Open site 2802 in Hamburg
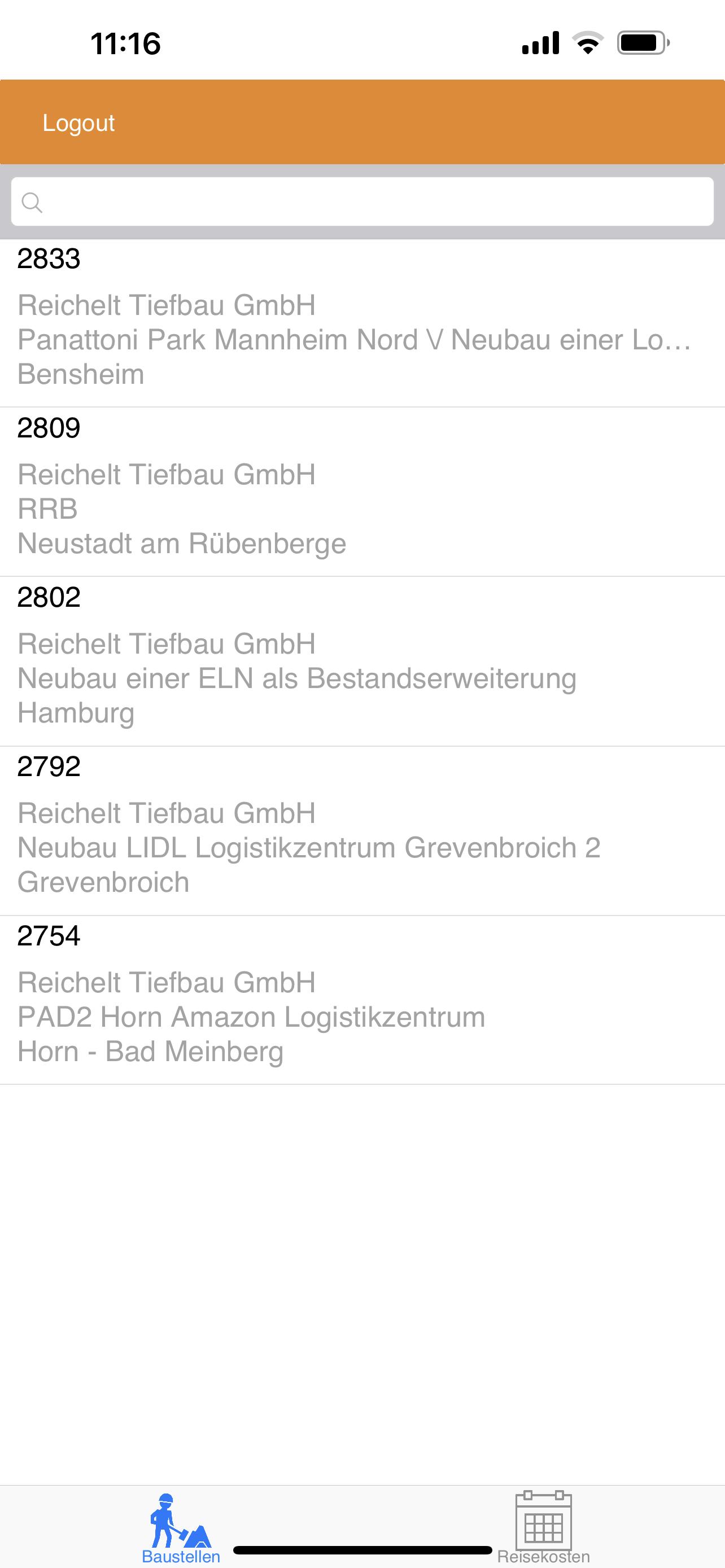The height and width of the screenshot is (1568, 725). pos(362,661)
